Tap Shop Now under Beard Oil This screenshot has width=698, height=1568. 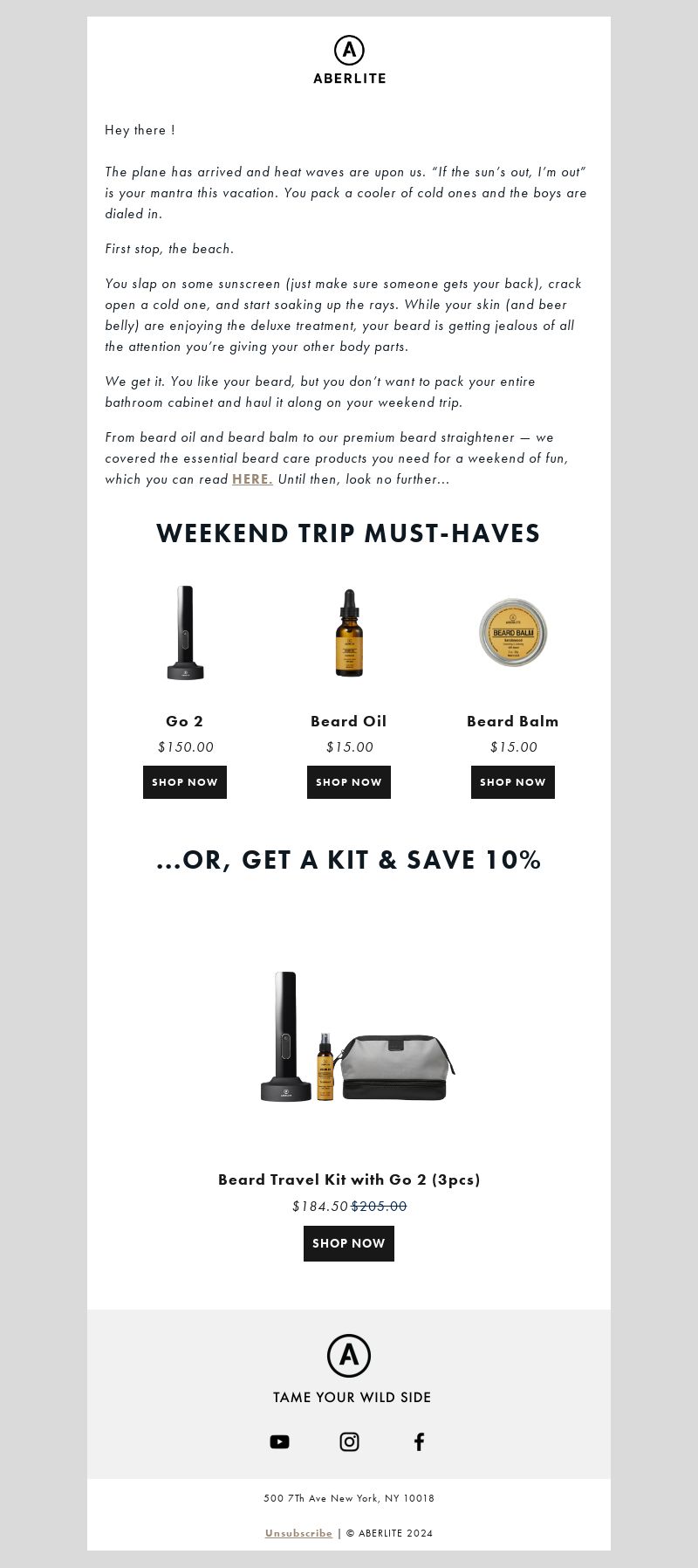pos(349,782)
